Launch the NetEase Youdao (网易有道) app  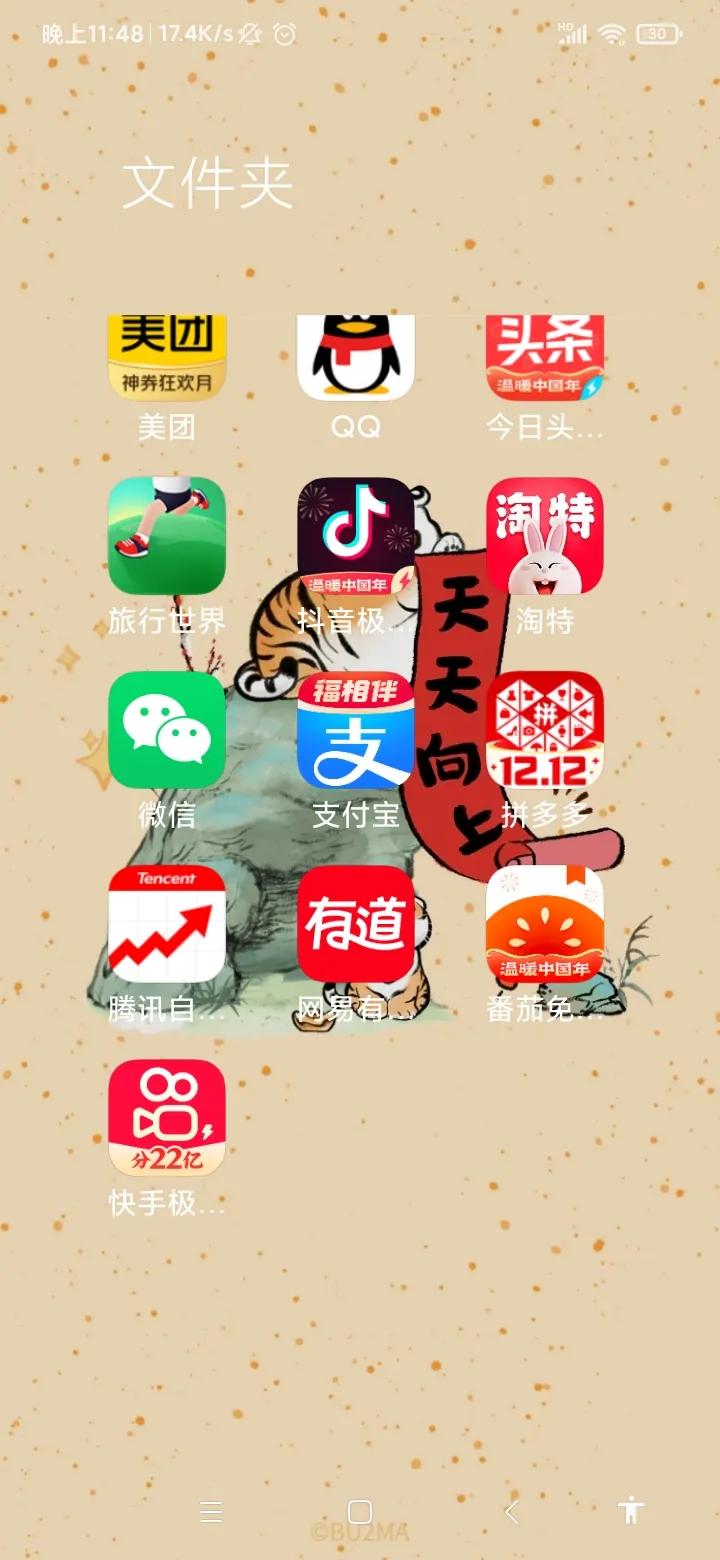coord(356,924)
